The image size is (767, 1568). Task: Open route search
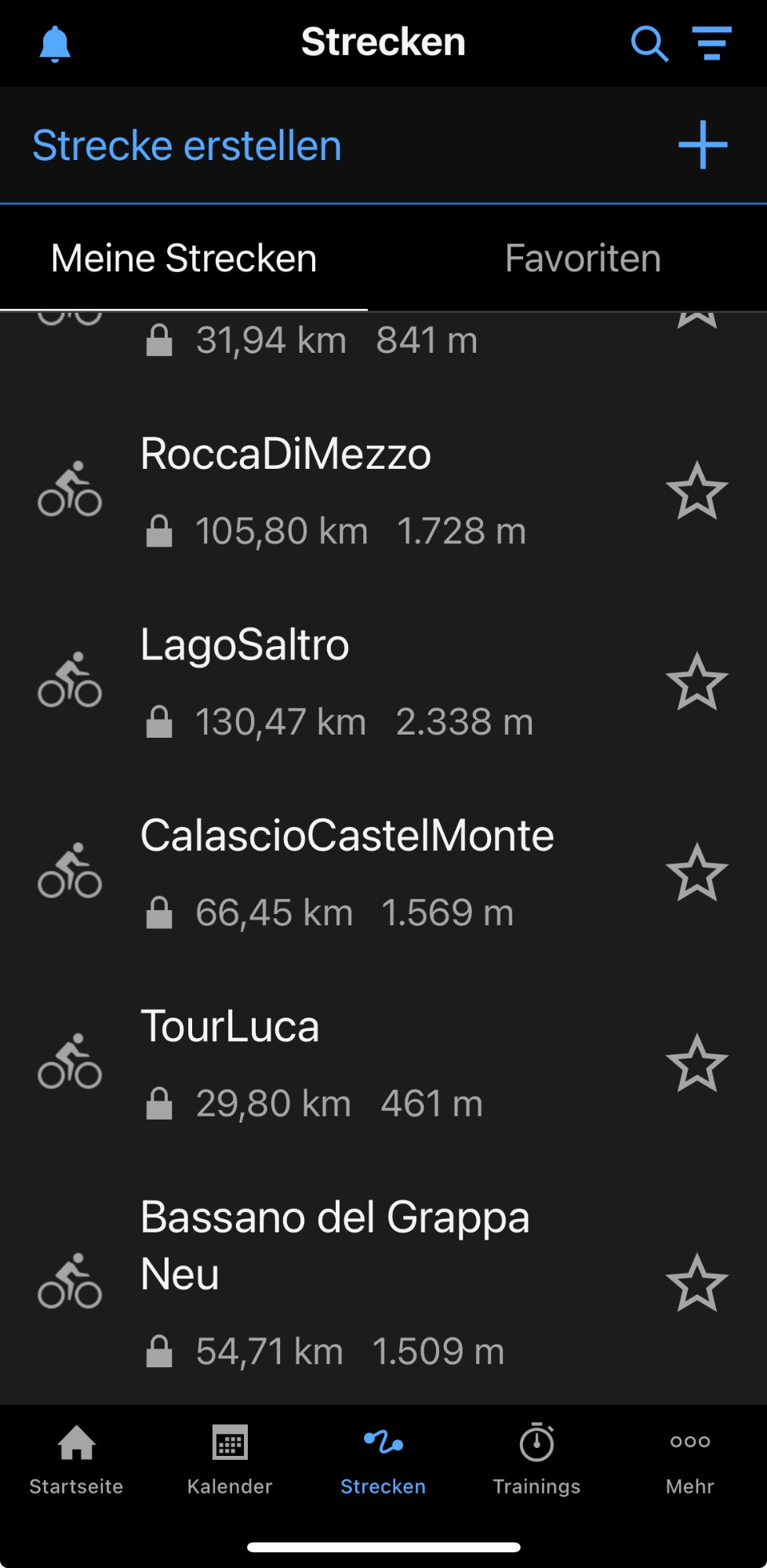tap(649, 44)
